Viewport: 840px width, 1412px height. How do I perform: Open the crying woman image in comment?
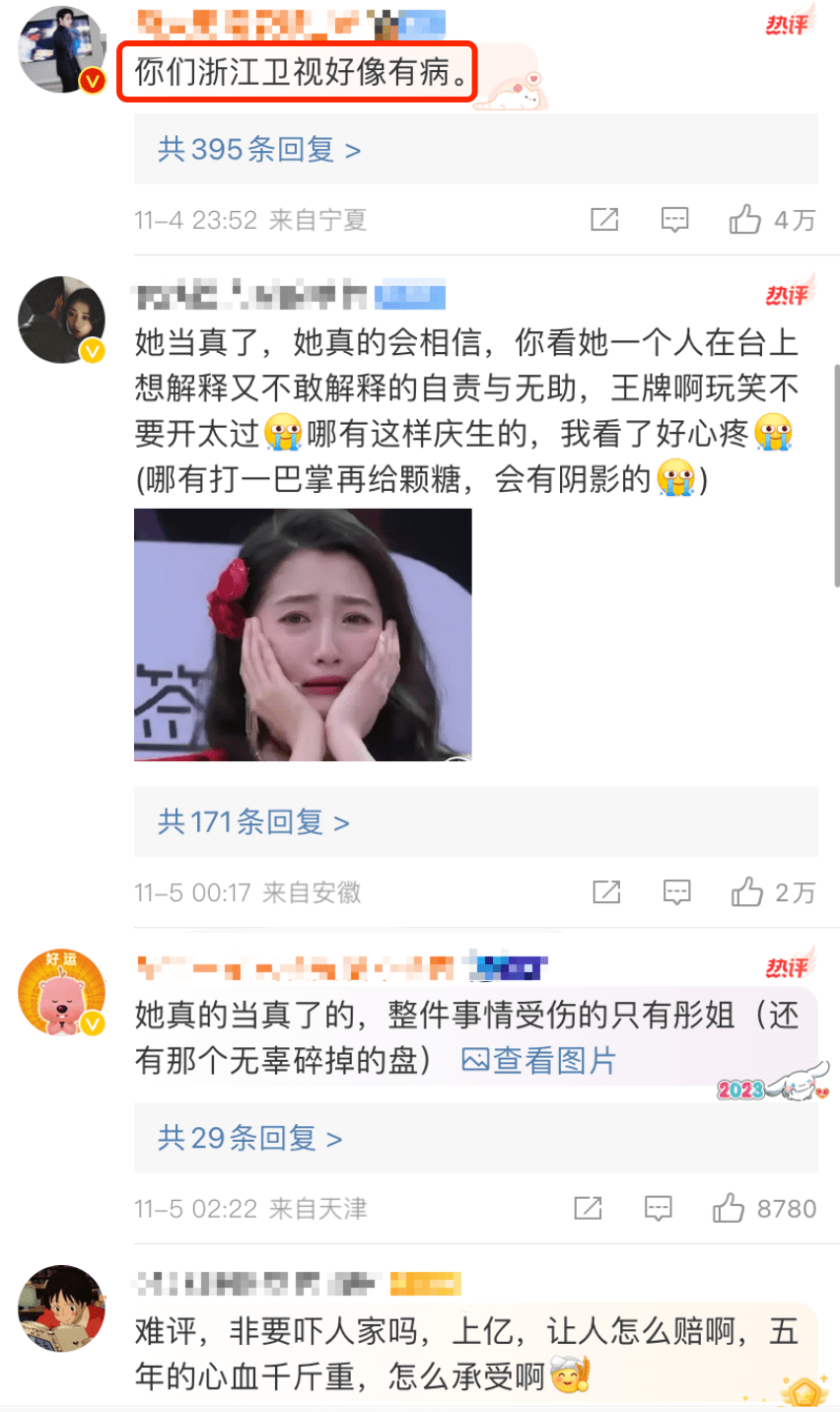(303, 634)
